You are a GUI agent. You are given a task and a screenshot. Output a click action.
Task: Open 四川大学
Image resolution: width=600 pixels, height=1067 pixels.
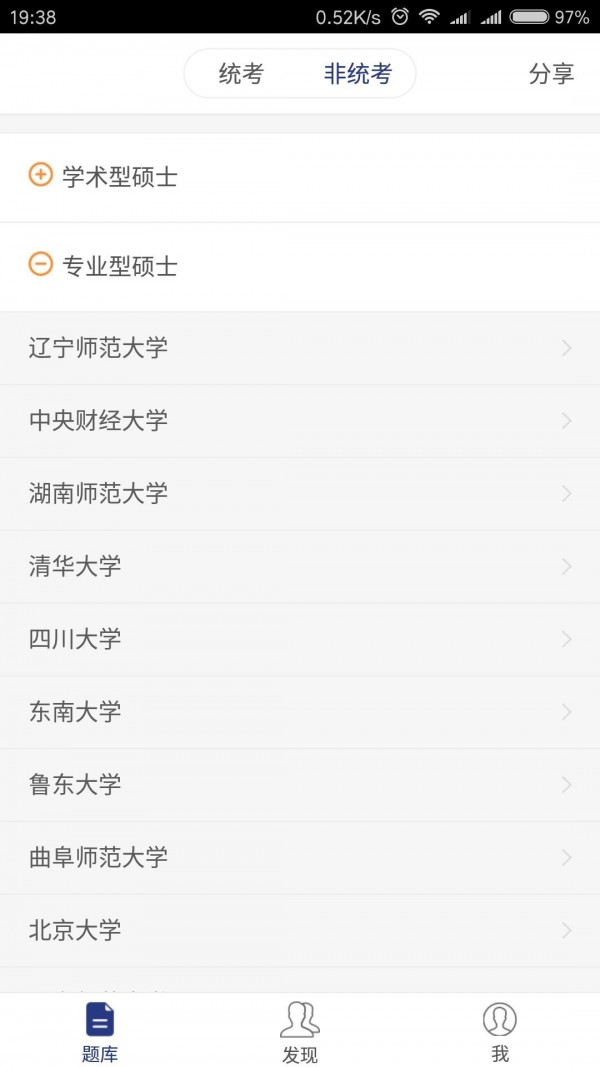click(x=300, y=640)
